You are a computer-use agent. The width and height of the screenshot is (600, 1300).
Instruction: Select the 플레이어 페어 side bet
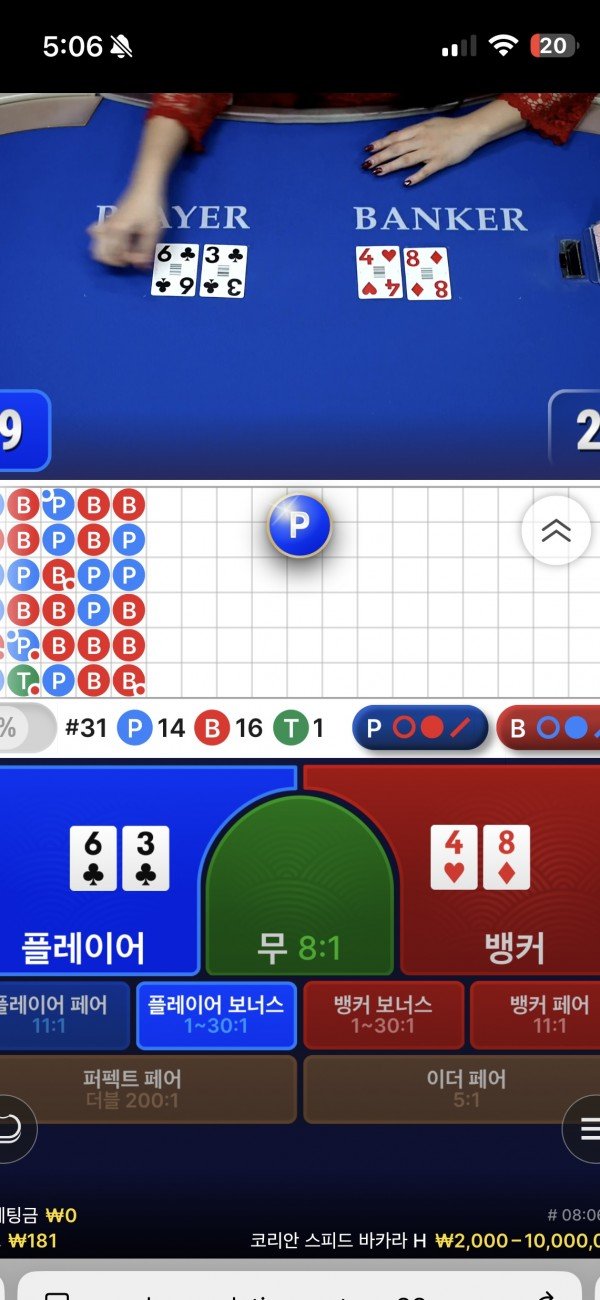pos(62,1015)
